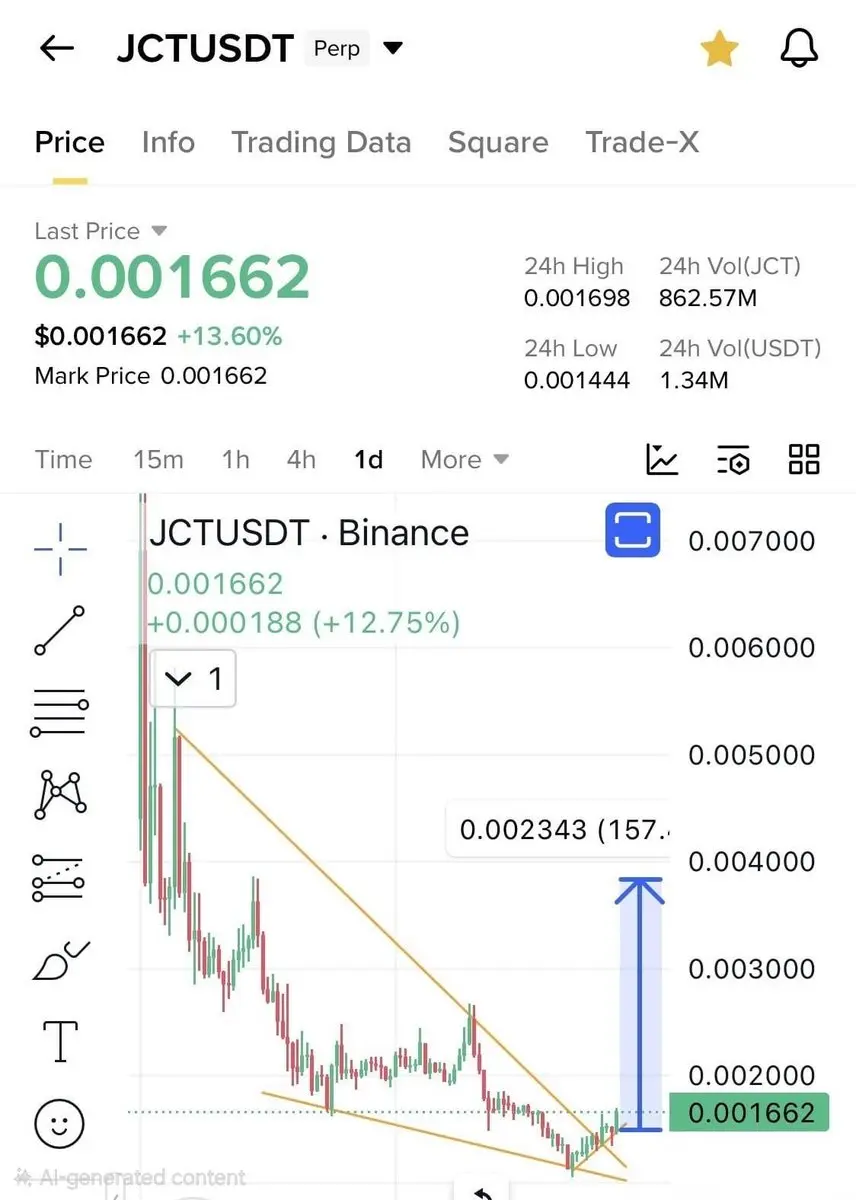Select the 1h interval
This screenshot has height=1200, width=856.
[235, 460]
